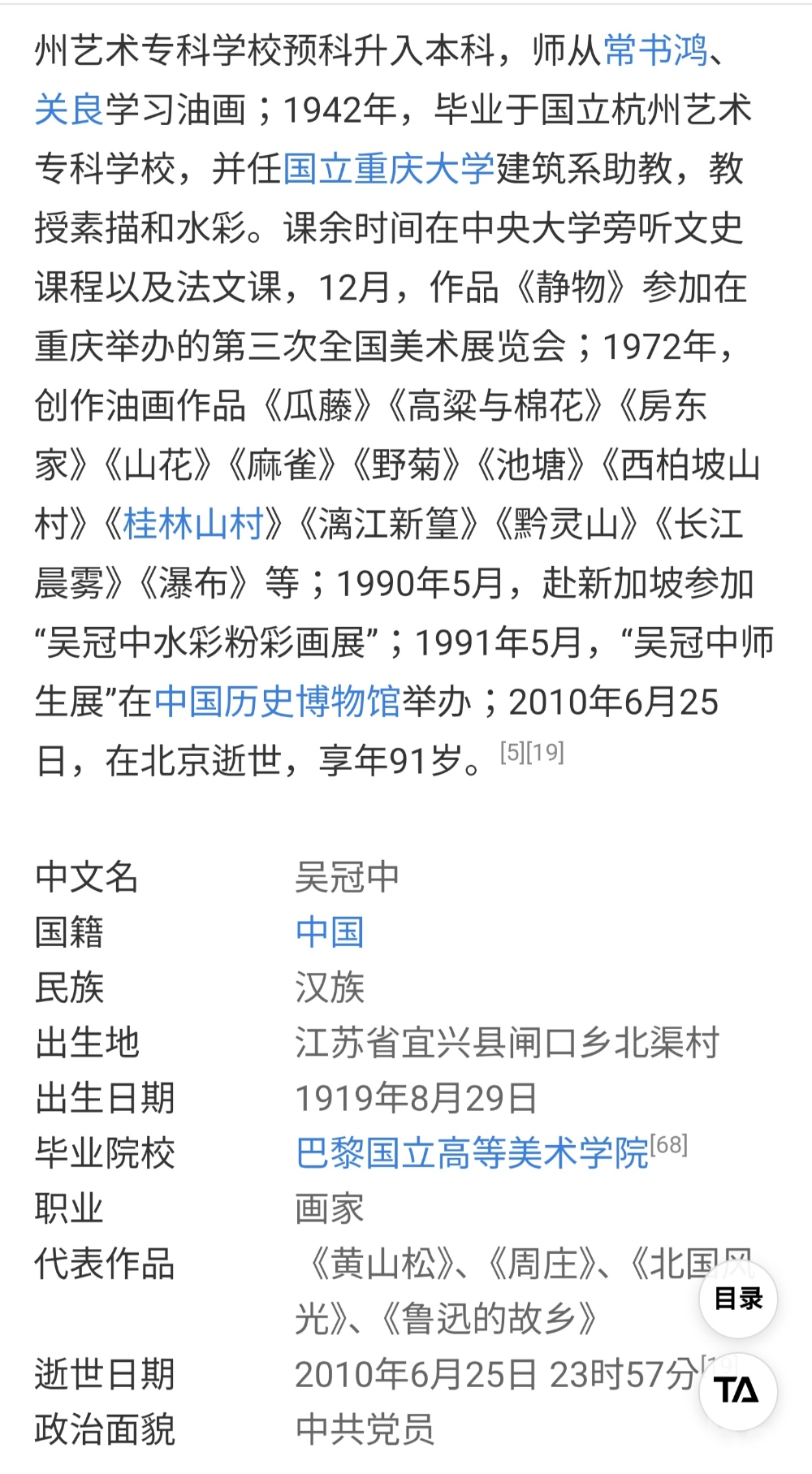
Task: Open the 常书鸿 link
Action: [654, 50]
